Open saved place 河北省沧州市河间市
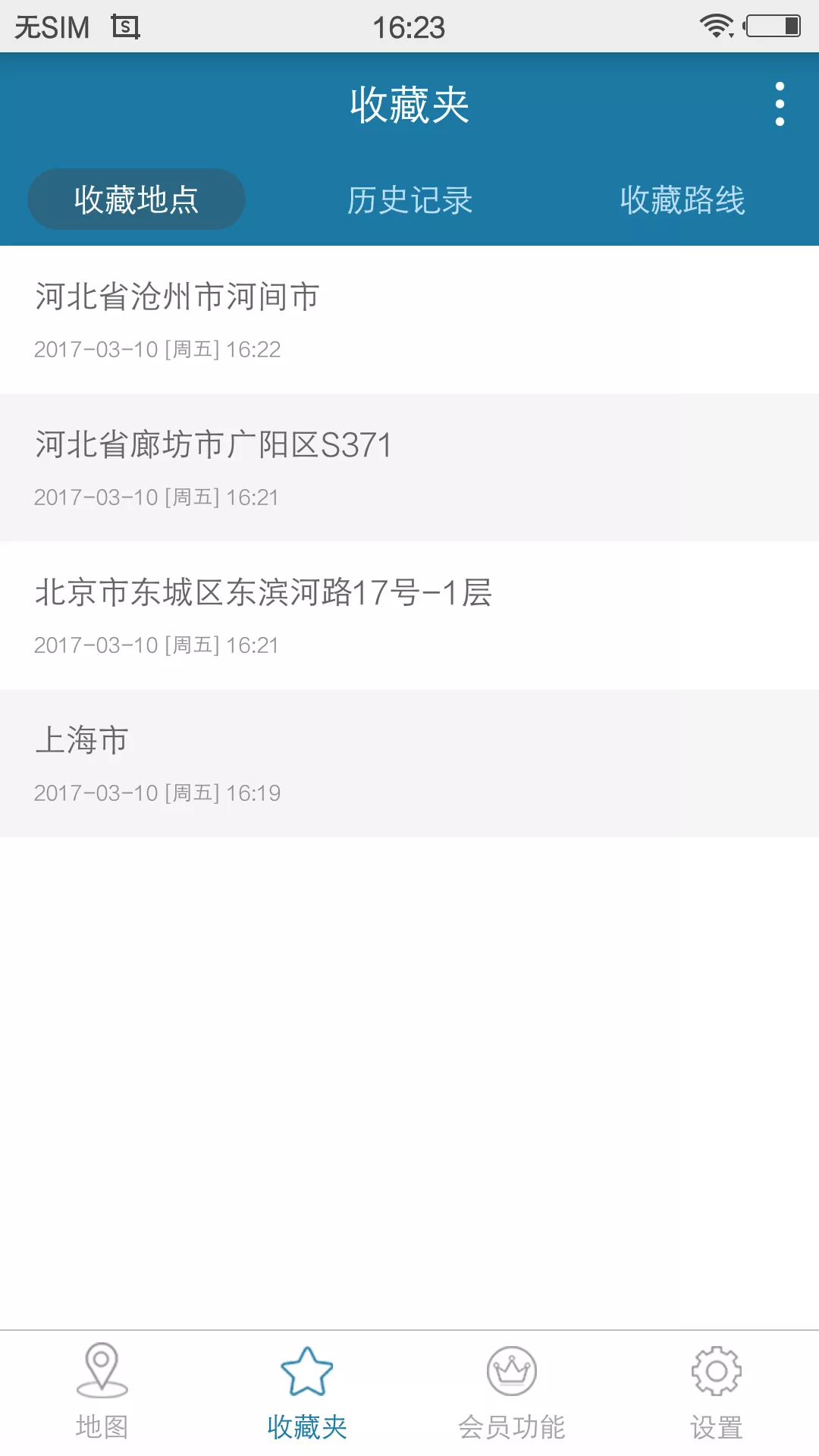The width and height of the screenshot is (819, 1456). point(409,319)
